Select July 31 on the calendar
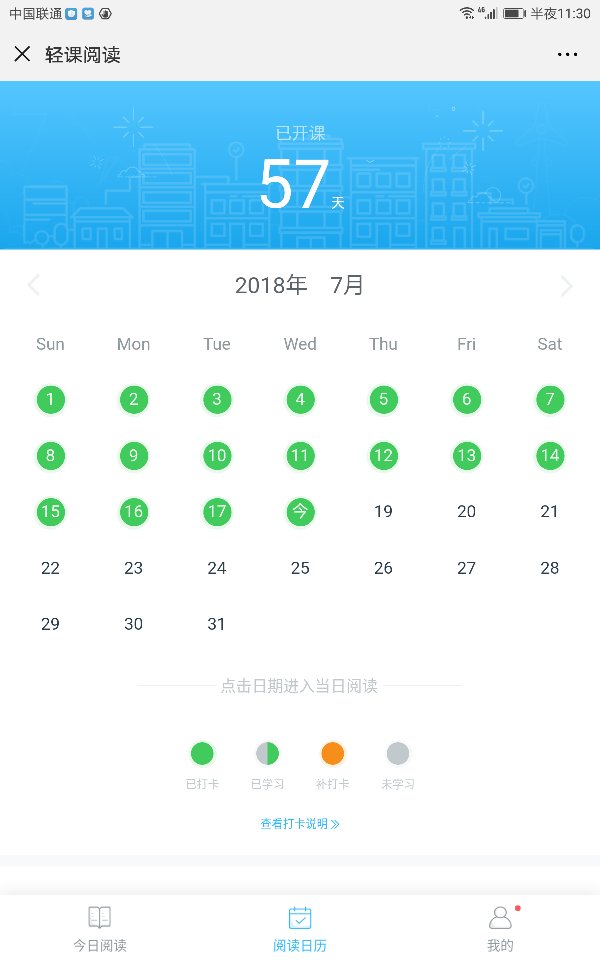This screenshot has height=960, width=600. click(x=217, y=624)
